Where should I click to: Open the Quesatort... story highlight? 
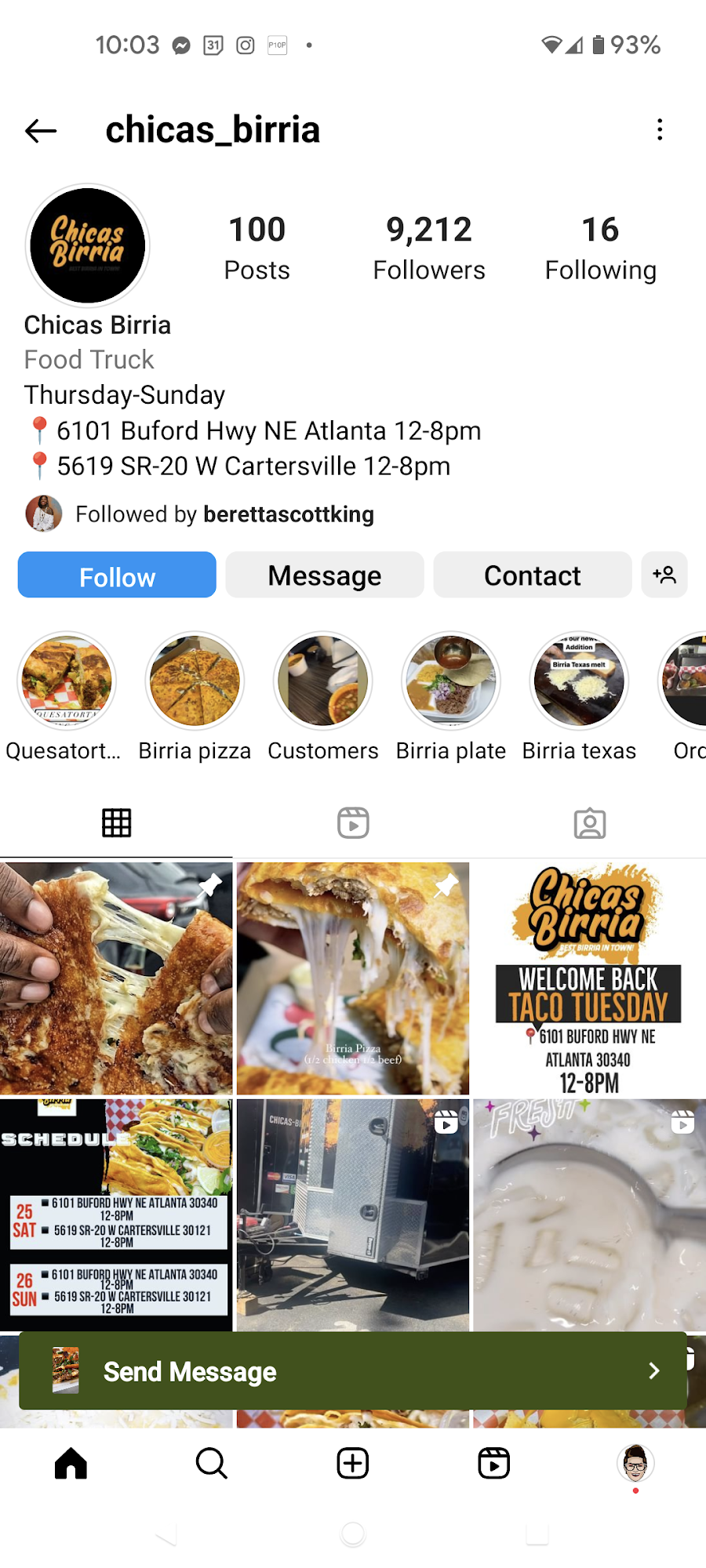(x=66, y=681)
